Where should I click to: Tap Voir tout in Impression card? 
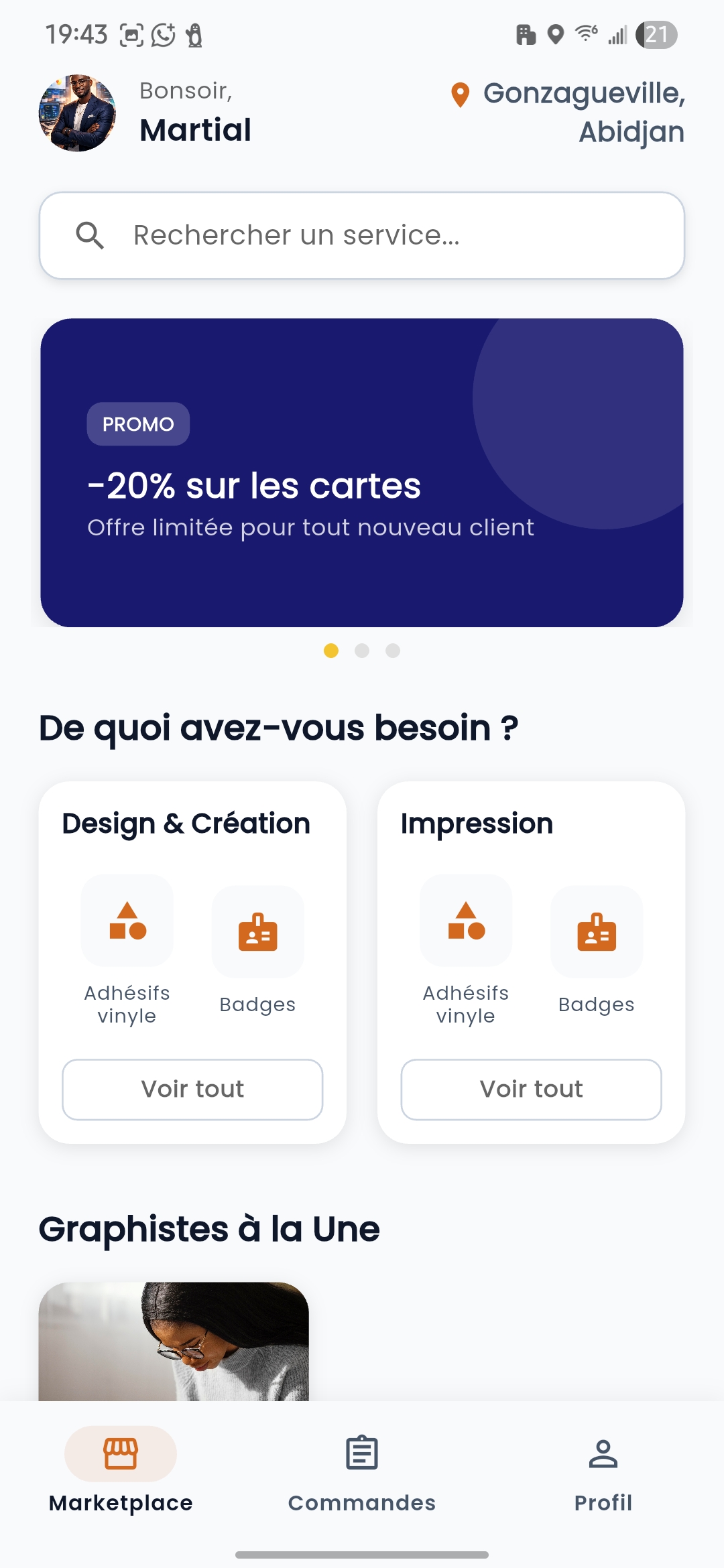531,1089
